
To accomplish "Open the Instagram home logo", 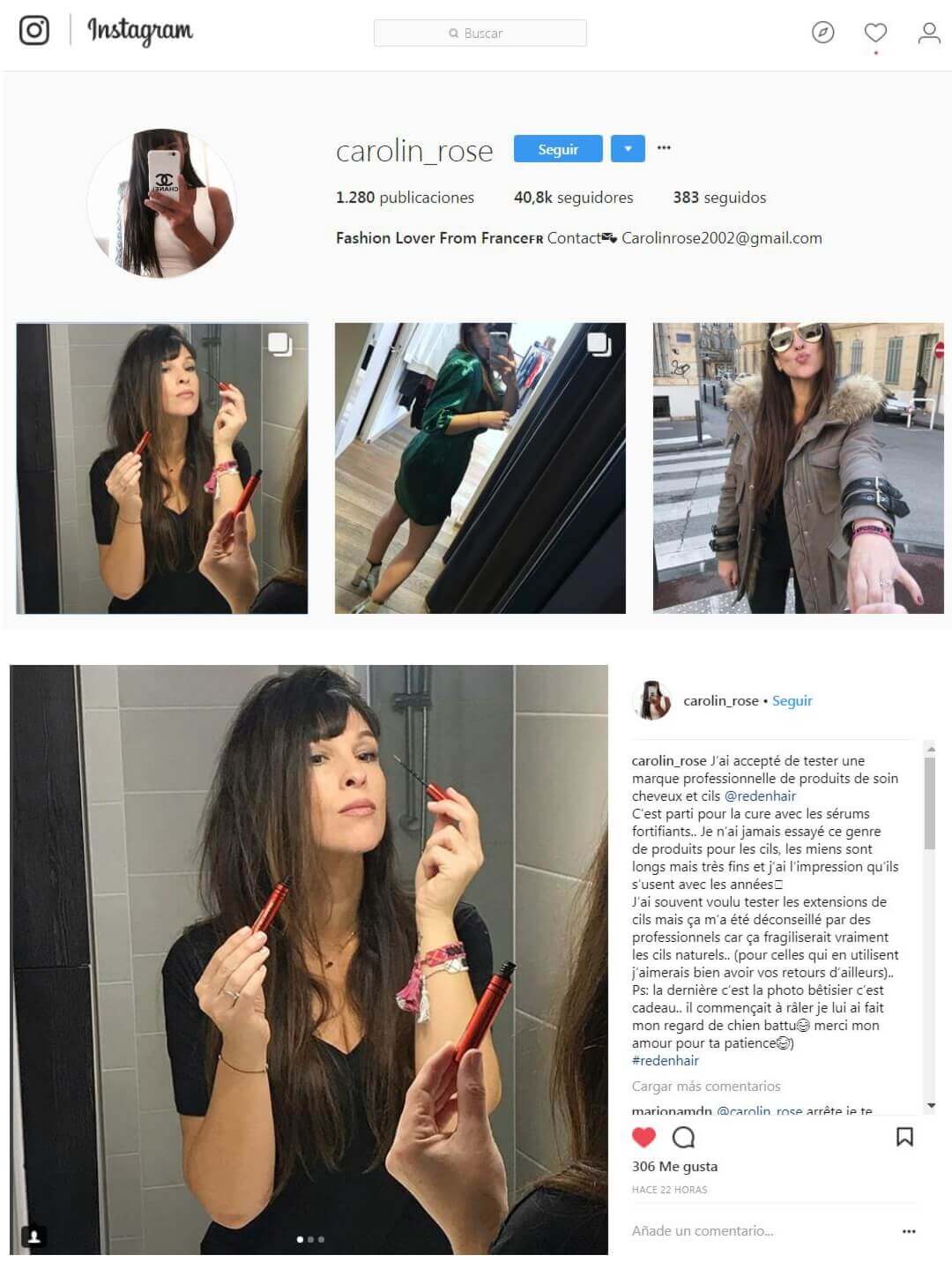I will click(x=34, y=31).
